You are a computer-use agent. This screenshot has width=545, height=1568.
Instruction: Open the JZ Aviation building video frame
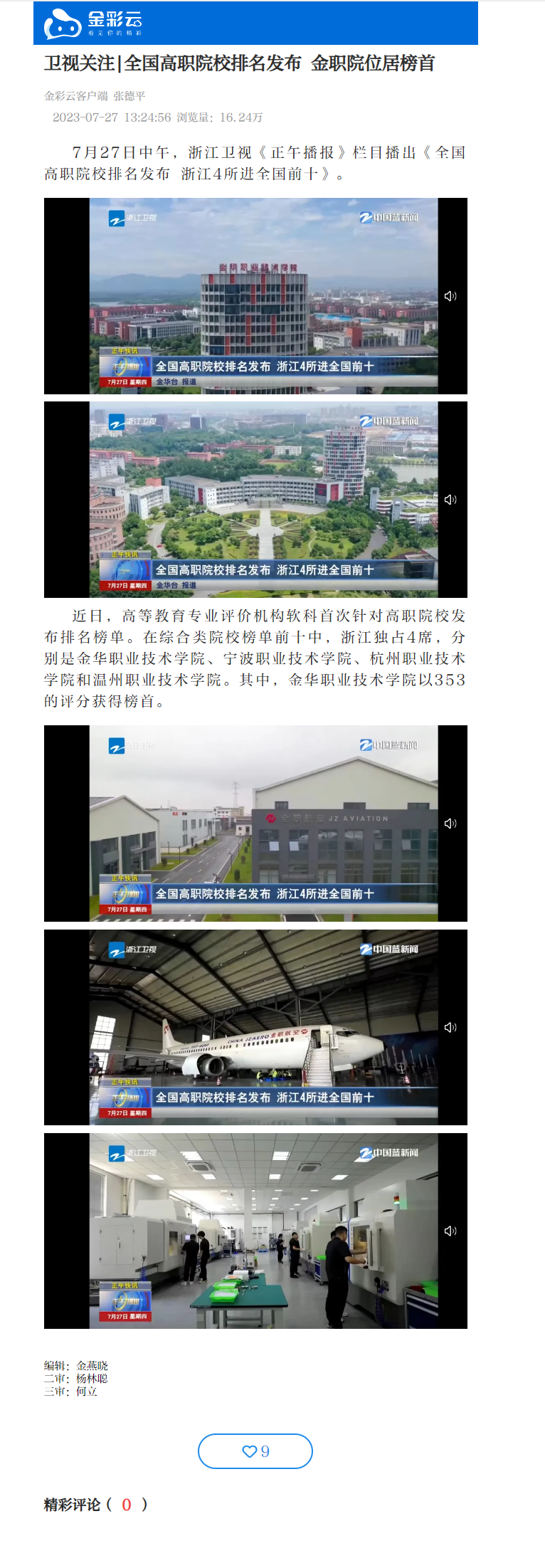pos(255,824)
